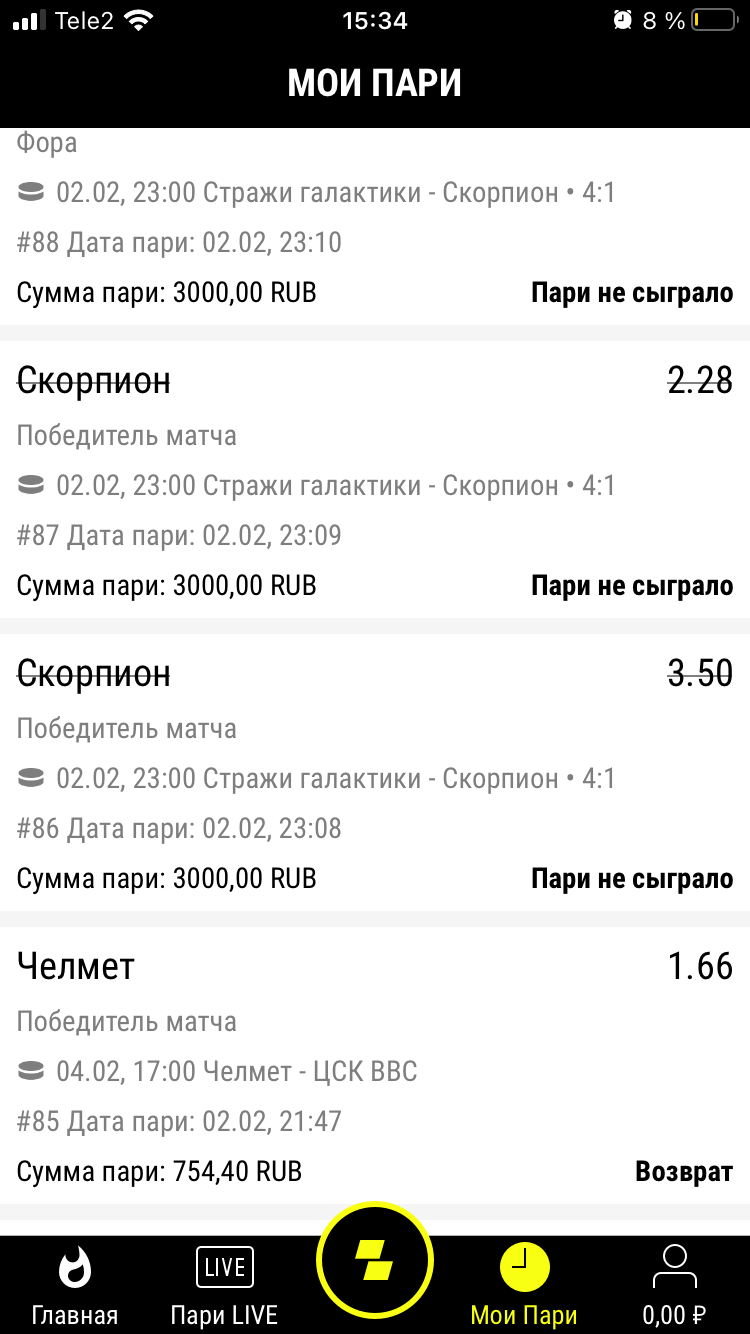
Task: Open Скорпион bet #87 at 2.28
Action: tap(375, 482)
